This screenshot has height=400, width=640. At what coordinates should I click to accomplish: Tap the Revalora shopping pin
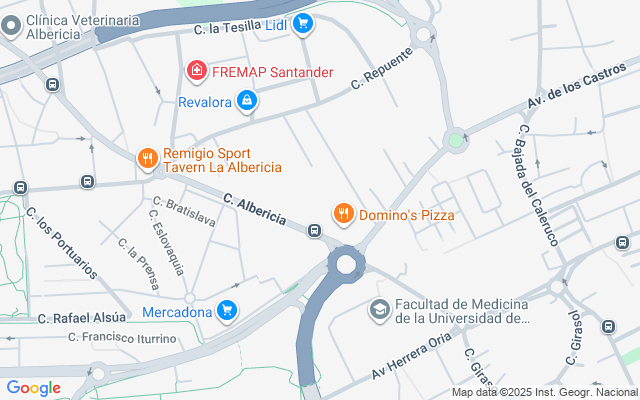(246, 101)
